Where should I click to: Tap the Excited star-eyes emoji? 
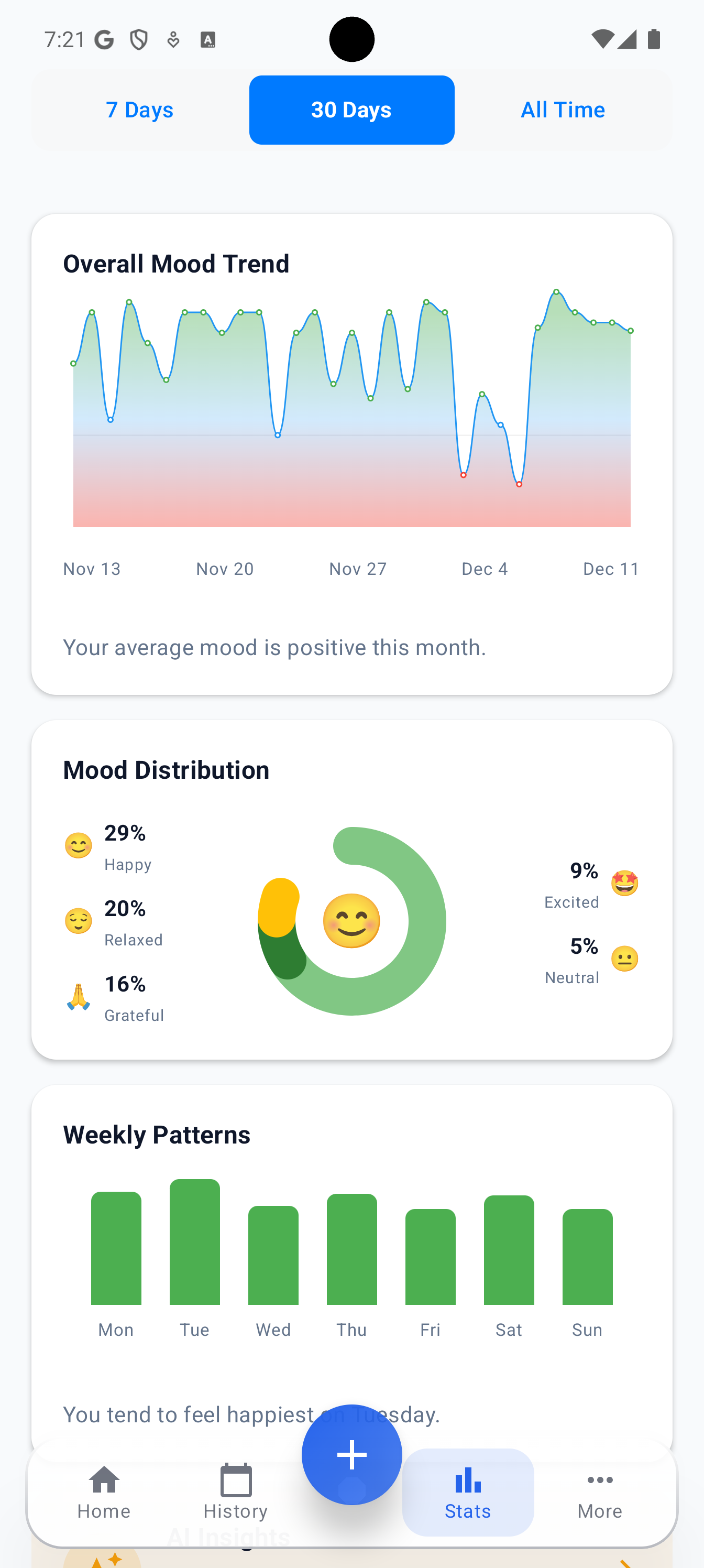(624, 883)
